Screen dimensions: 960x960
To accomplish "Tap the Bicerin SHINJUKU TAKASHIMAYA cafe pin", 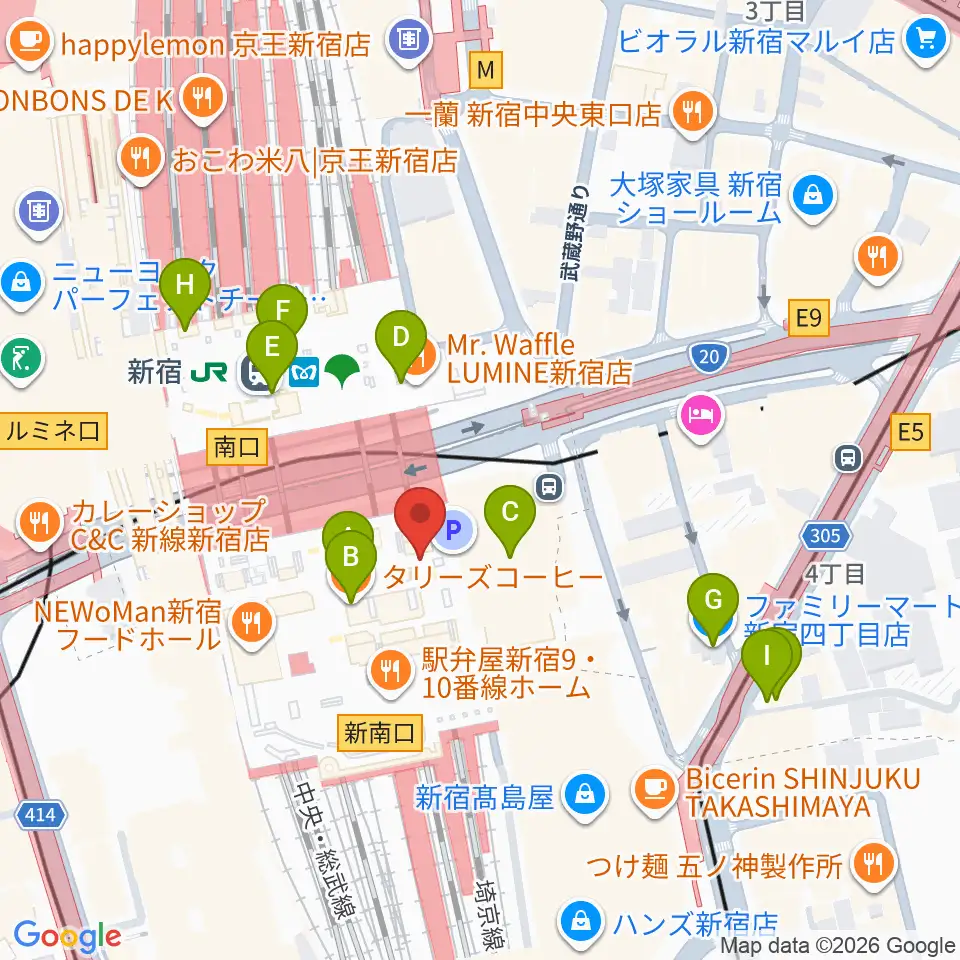I will click(655, 793).
